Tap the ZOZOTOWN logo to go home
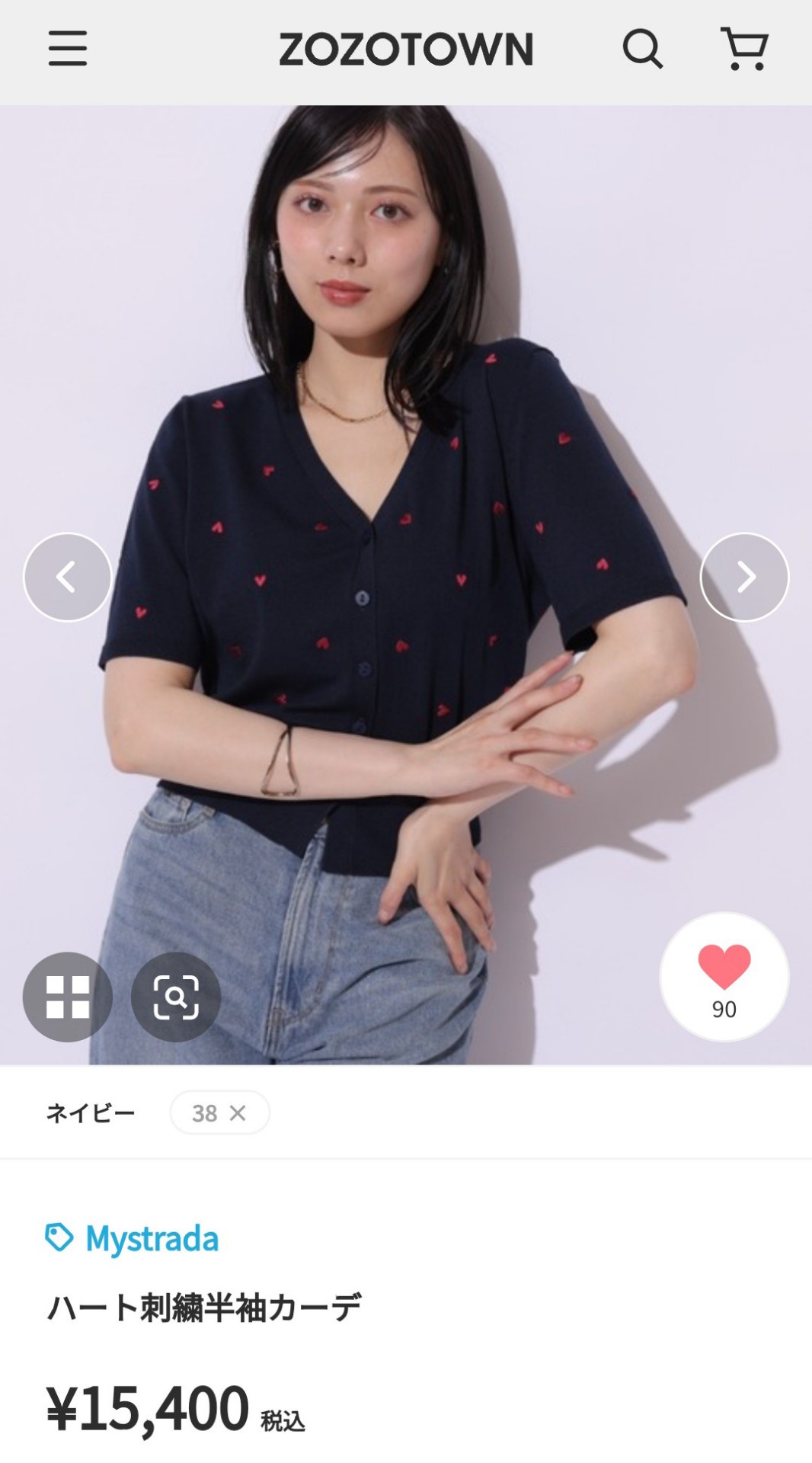Screen dimensions: 812x1463 point(406,50)
